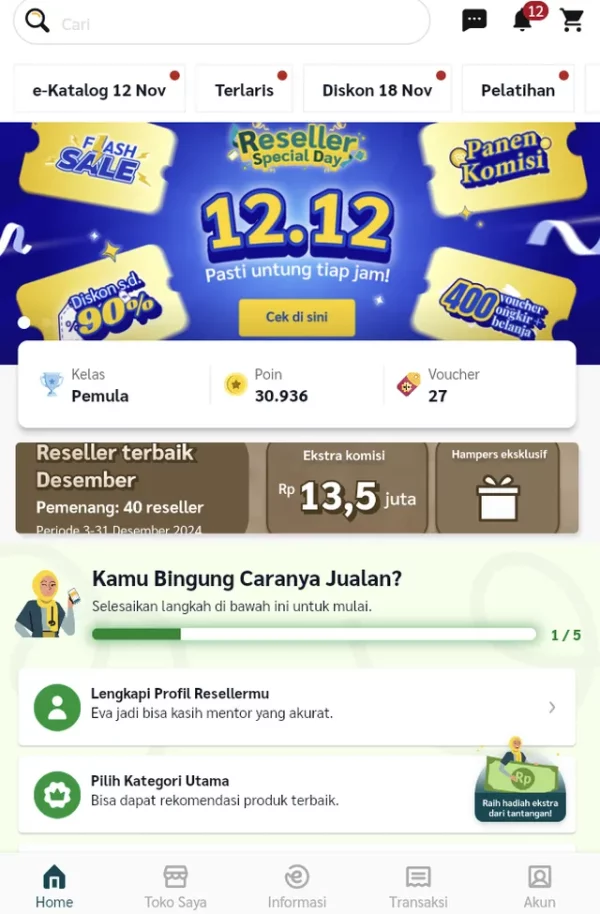Open the Pelatihan chip
600x914 pixels.
point(518,90)
